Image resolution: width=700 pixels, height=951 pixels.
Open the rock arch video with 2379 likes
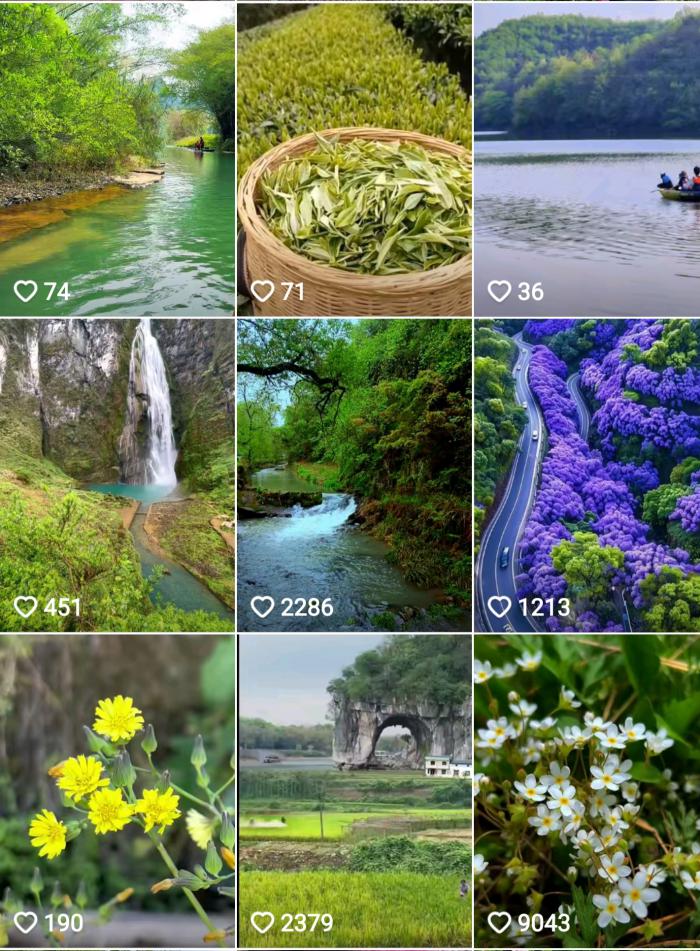[354, 790]
